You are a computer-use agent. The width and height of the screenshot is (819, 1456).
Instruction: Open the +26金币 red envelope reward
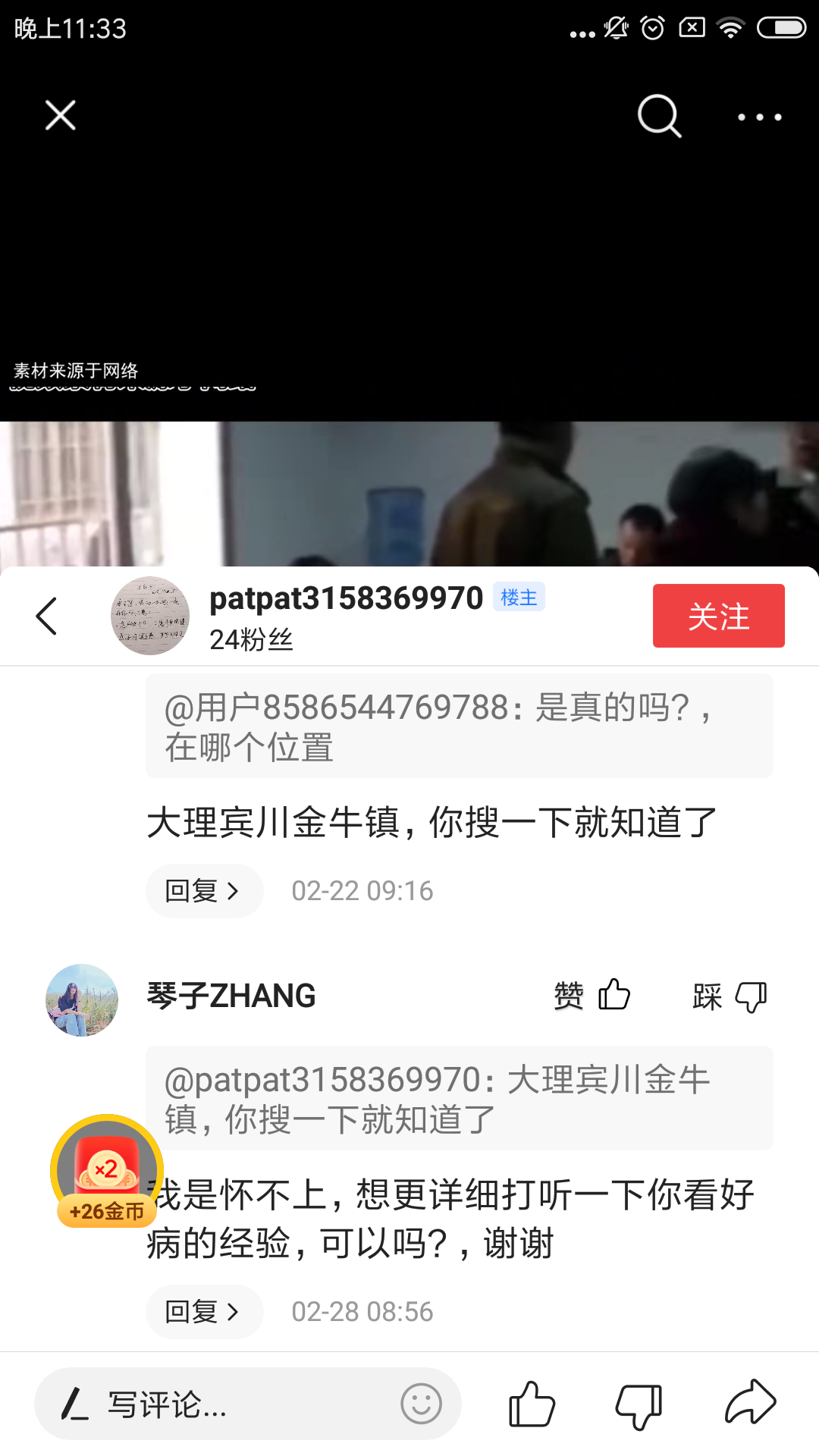pos(107,1172)
